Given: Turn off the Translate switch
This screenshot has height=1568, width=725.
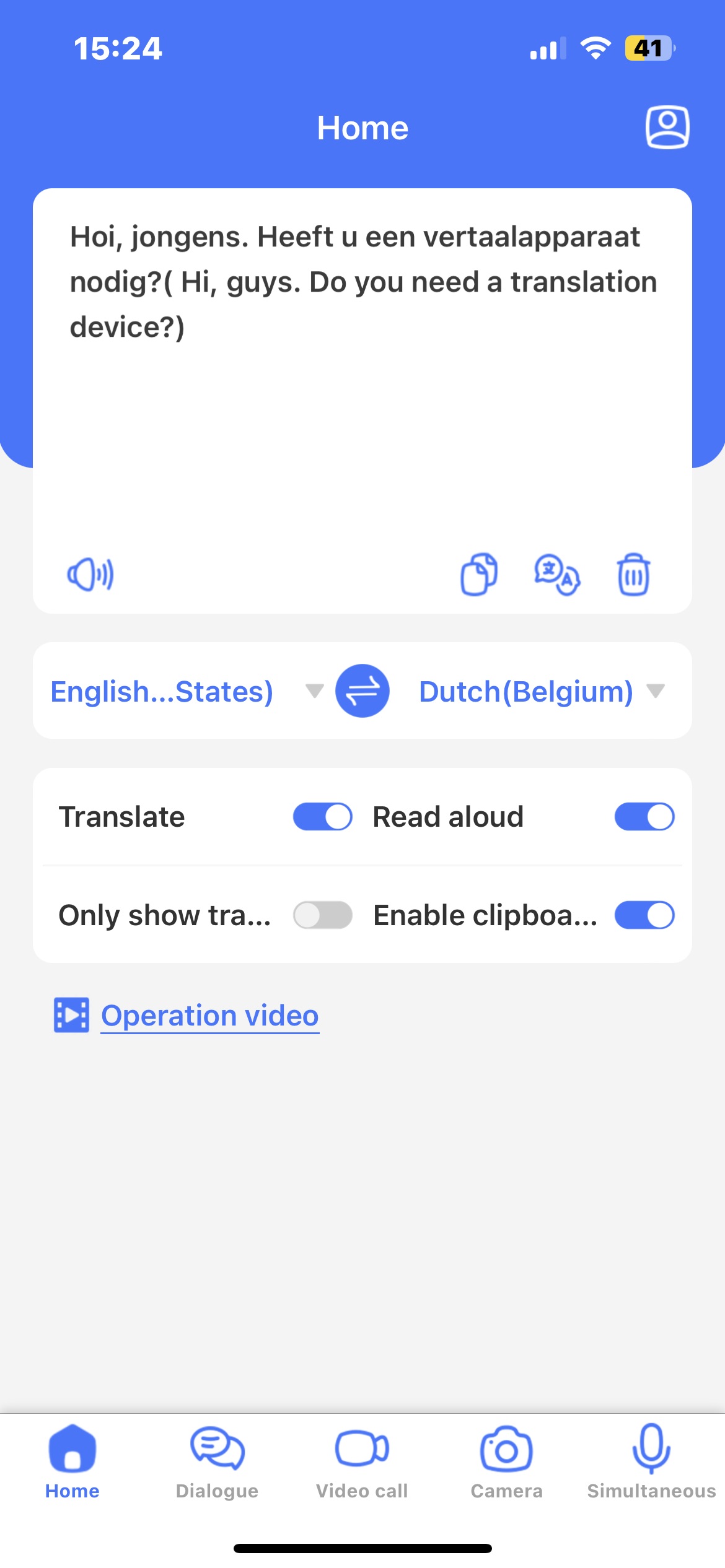Looking at the screenshot, I should coord(322,817).
